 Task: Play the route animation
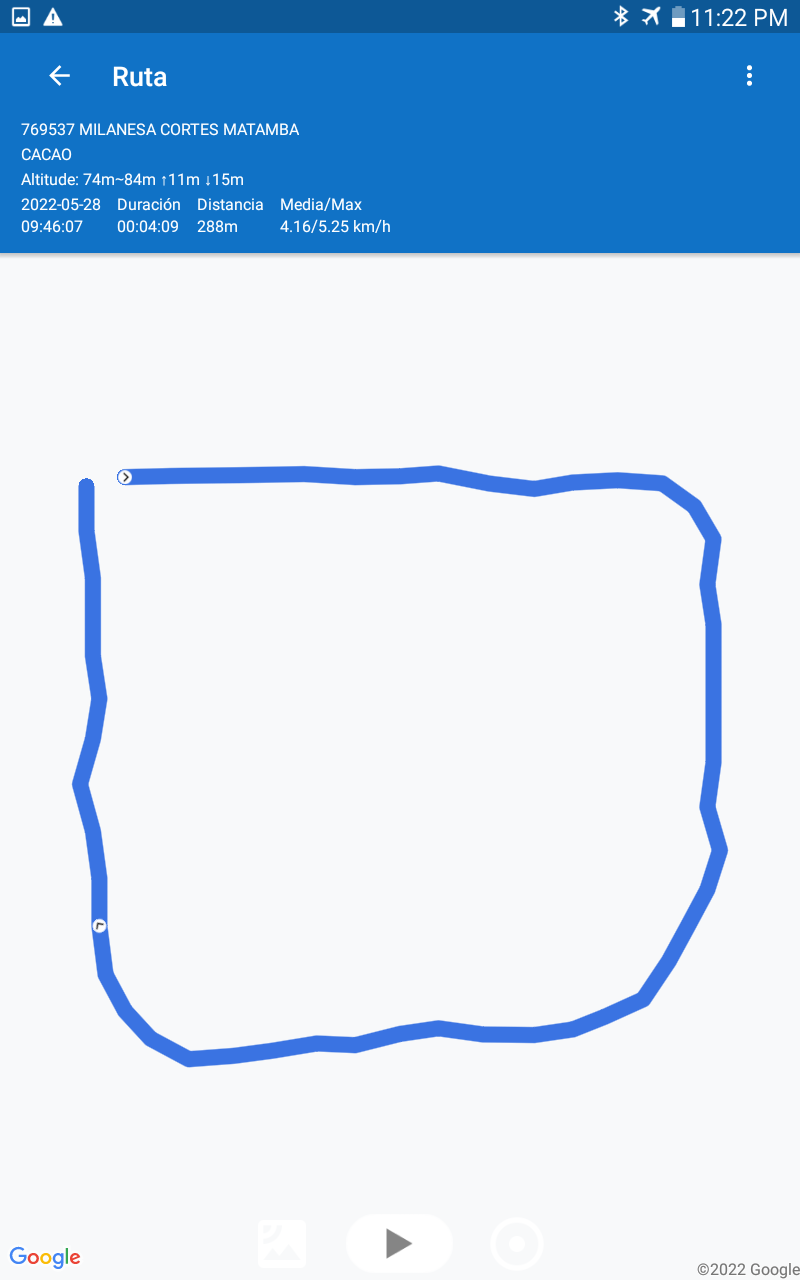(x=399, y=1243)
